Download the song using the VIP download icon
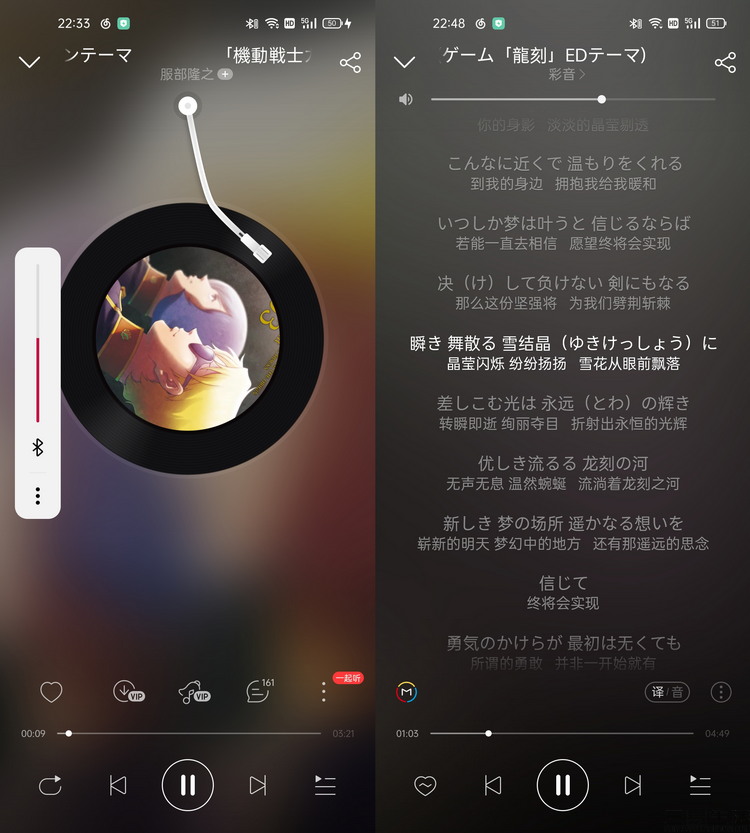The height and width of the screenshot is (833, 750). (x=126, y=691)
